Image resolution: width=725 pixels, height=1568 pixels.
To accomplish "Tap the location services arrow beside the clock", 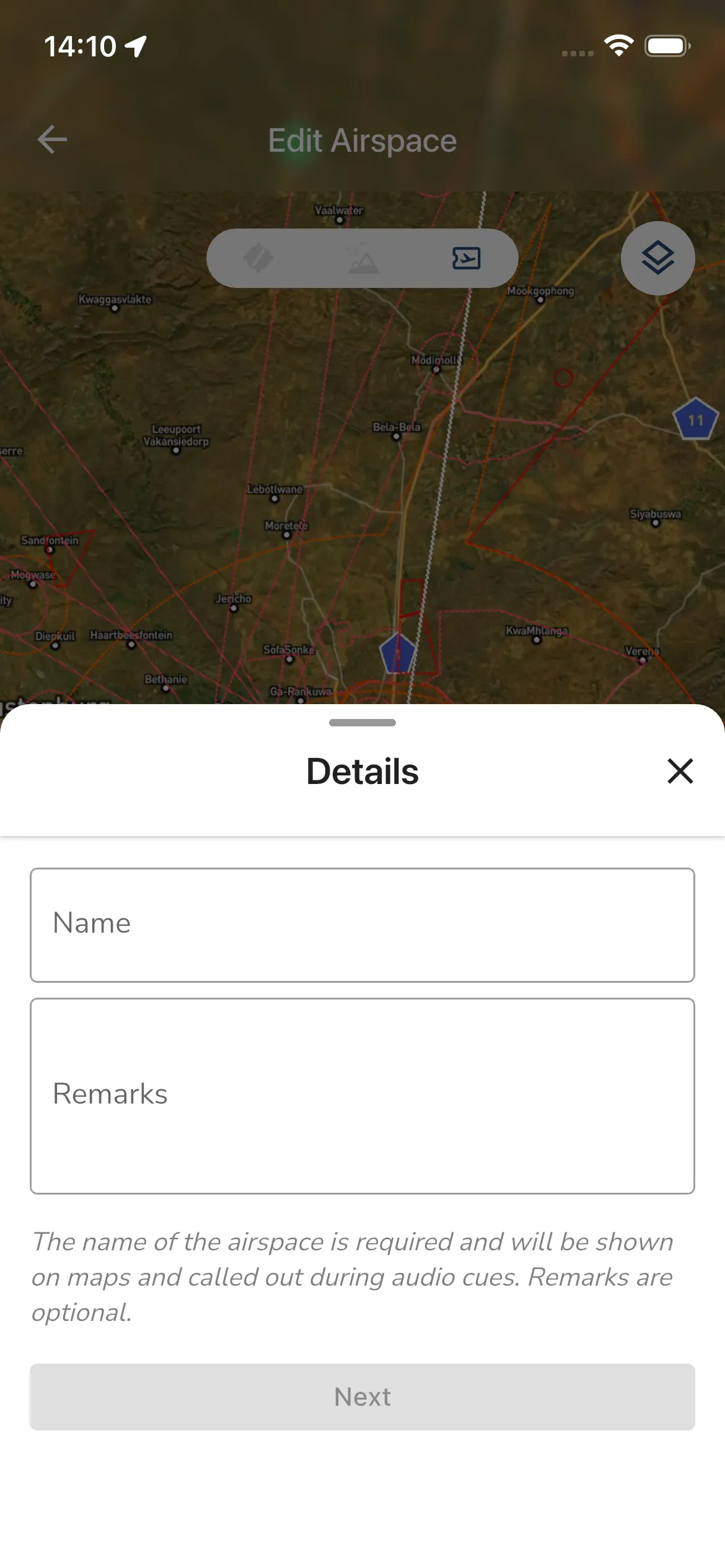I will pyautogui.click(x=135, y=45).
